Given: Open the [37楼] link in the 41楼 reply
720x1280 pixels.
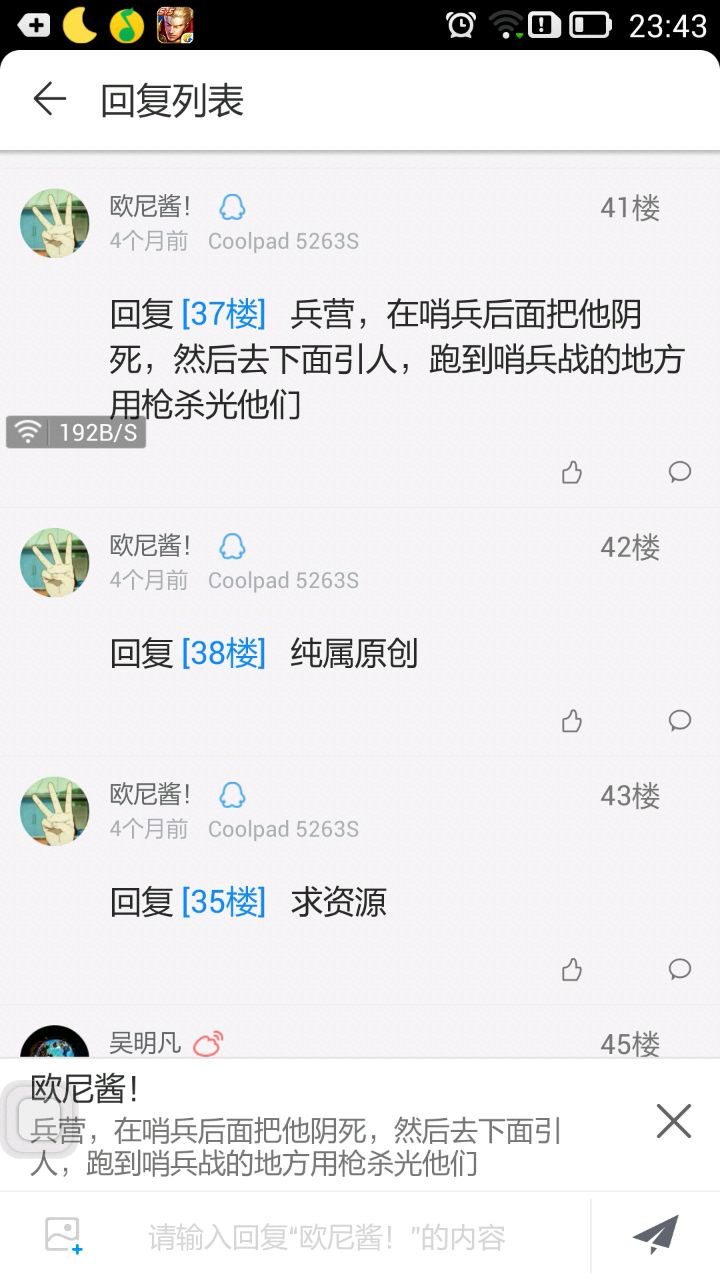Looking at the screenshot, I should point(224,315).
